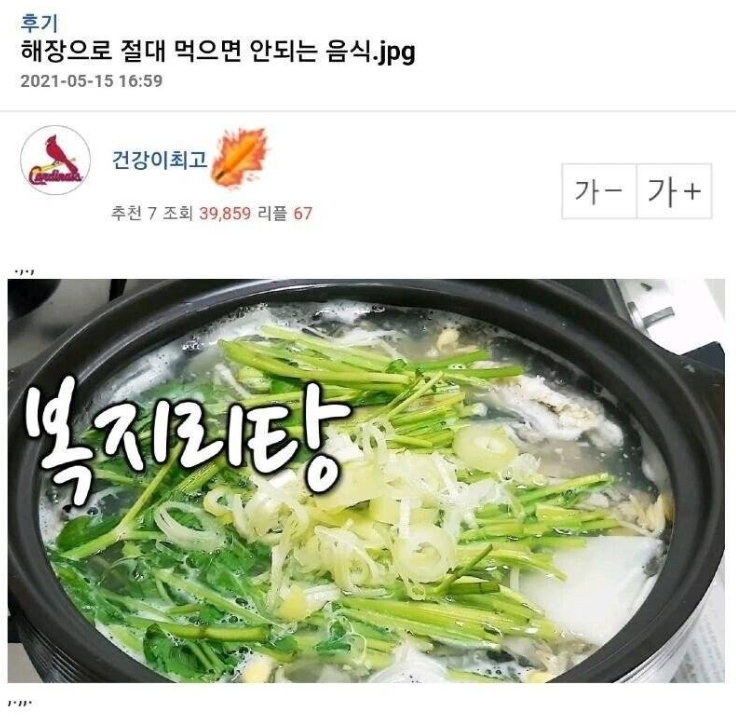Decrease font size with 가- button
Viewport: 736px width, 725px height.
point(599,191)
